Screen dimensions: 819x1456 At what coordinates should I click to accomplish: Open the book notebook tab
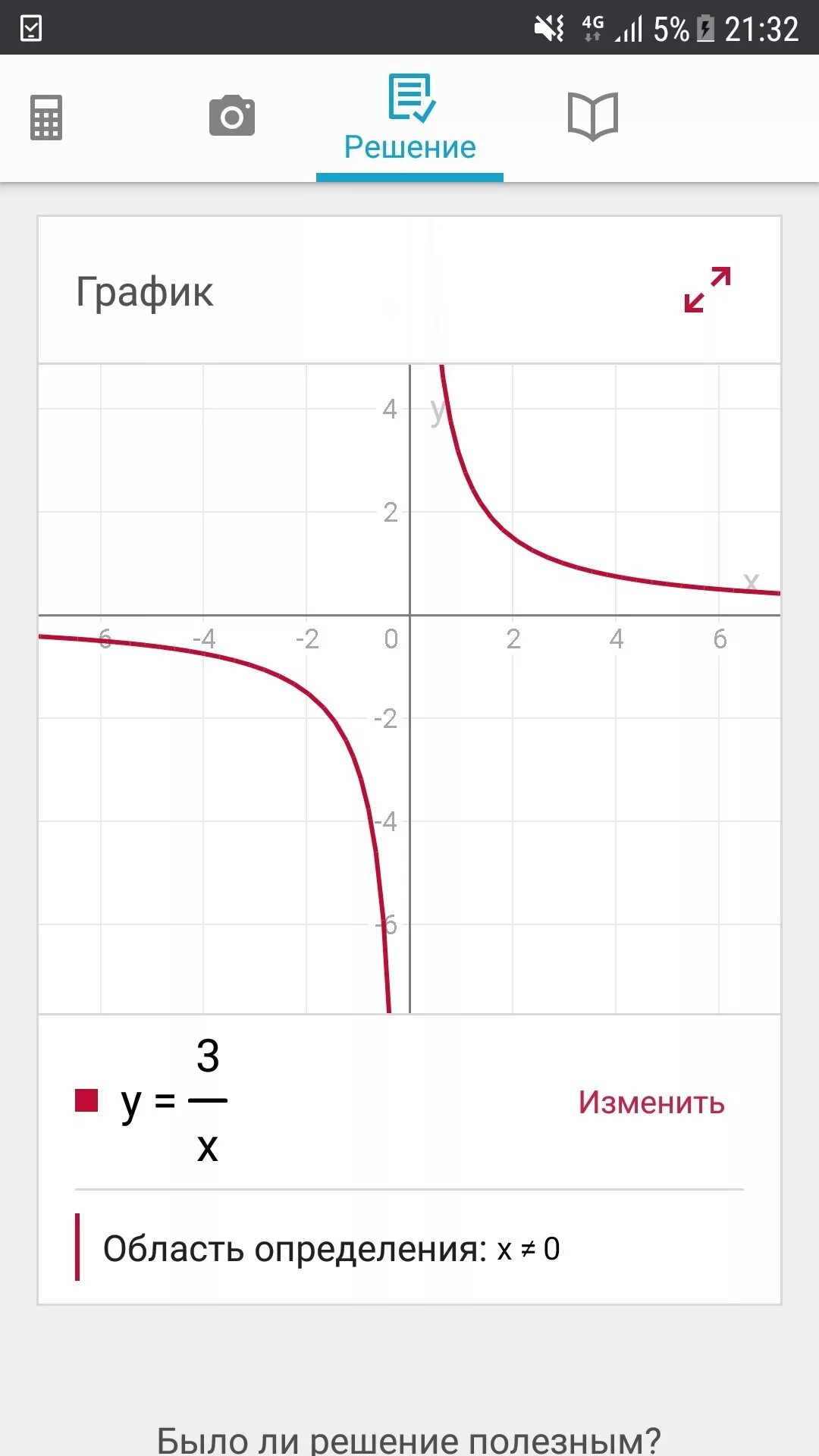(x=593, y=116)
